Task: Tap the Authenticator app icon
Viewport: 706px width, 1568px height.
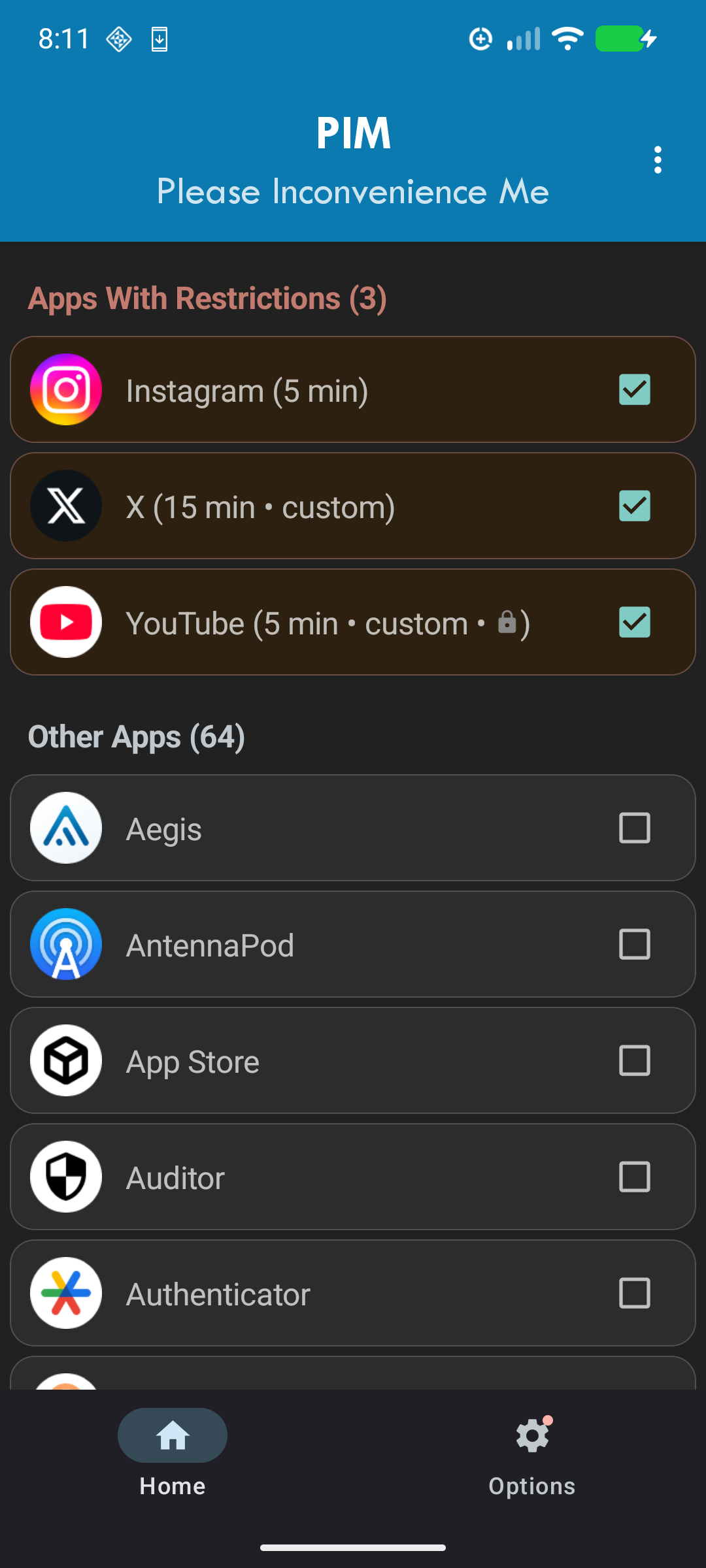Action: (65, 1292)
